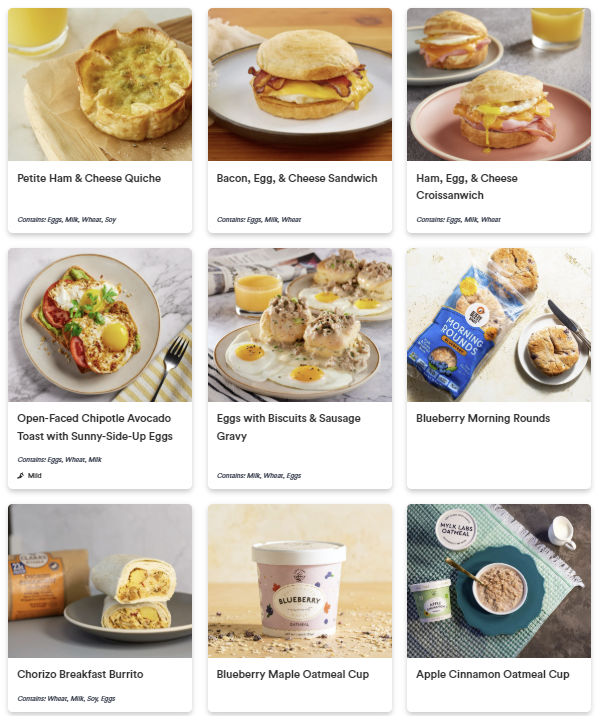View the Chorizo Breakfast Burrito details
Screen dimensions: 597x716
(100, 608)
